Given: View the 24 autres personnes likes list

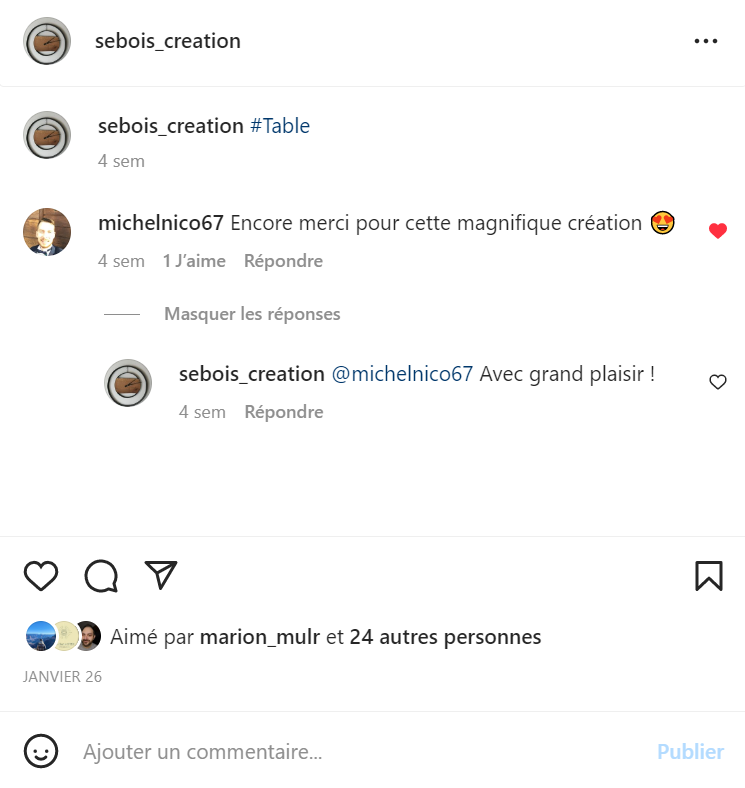Looking at the screenshot, I should coord(445,637).
